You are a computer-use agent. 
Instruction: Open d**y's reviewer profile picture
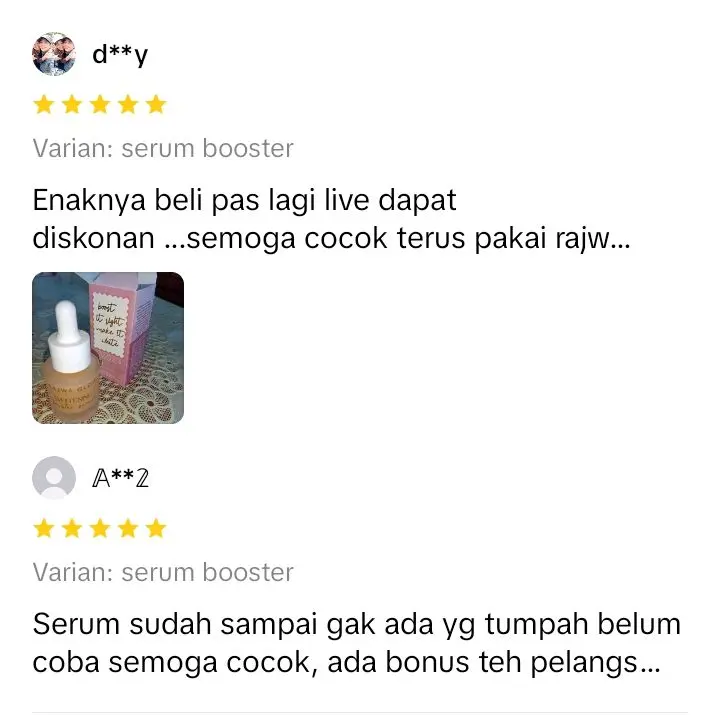[54, 54]
